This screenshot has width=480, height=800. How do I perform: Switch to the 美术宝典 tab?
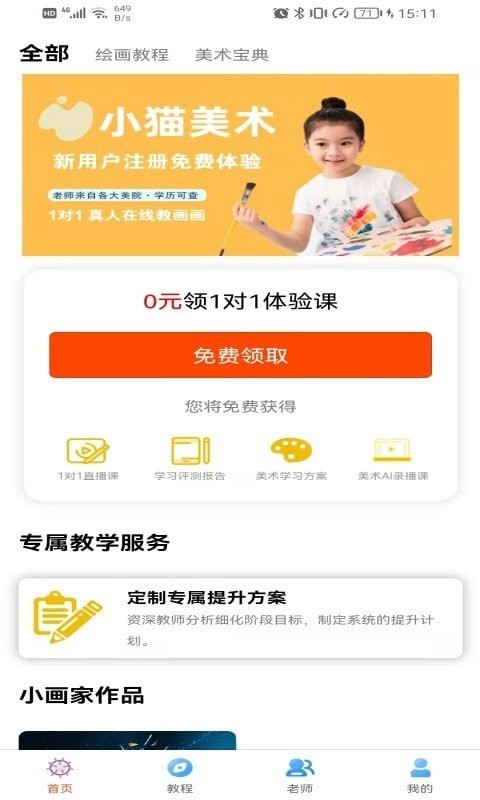232,54
